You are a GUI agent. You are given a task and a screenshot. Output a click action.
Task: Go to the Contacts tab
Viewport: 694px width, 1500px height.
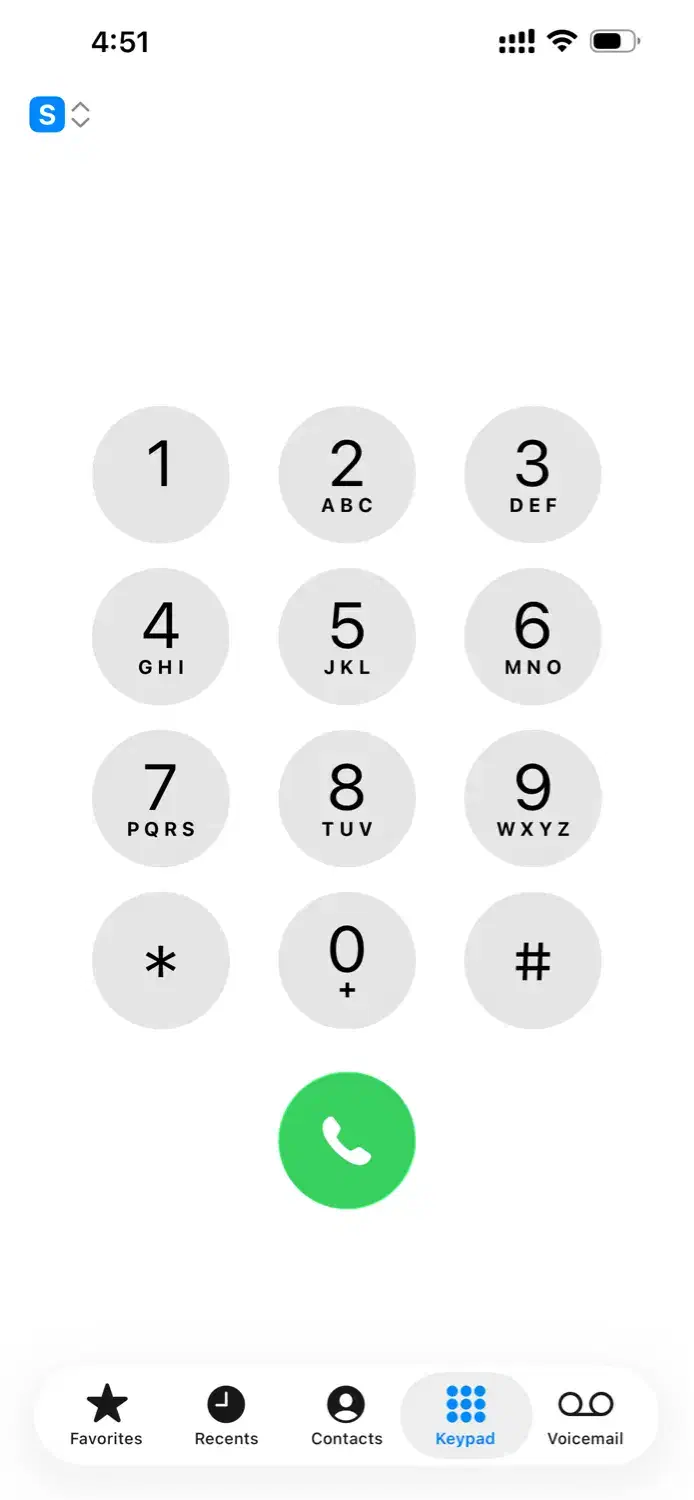coord(346,1416)
